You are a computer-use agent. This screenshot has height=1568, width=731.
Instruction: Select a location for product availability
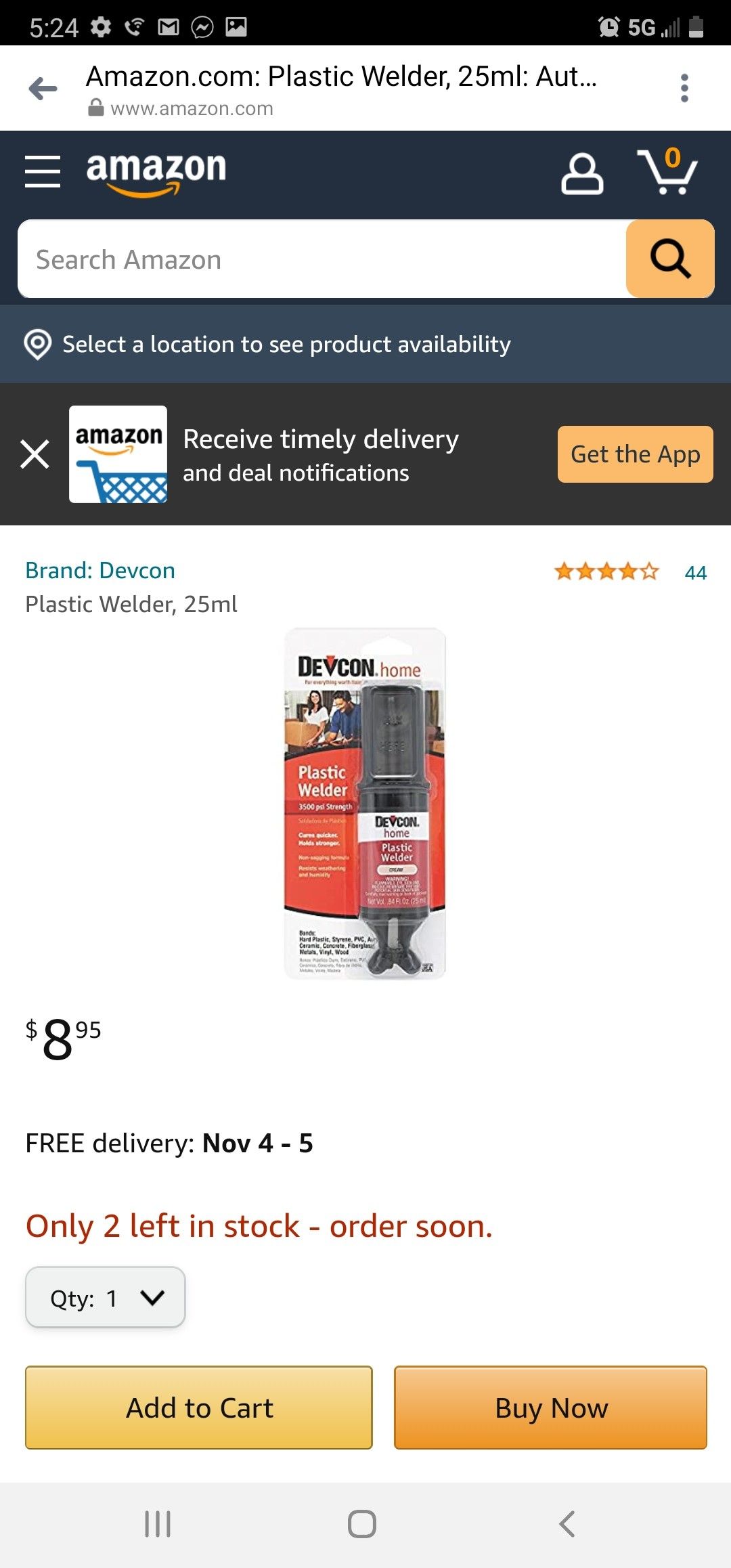(286, 345)
